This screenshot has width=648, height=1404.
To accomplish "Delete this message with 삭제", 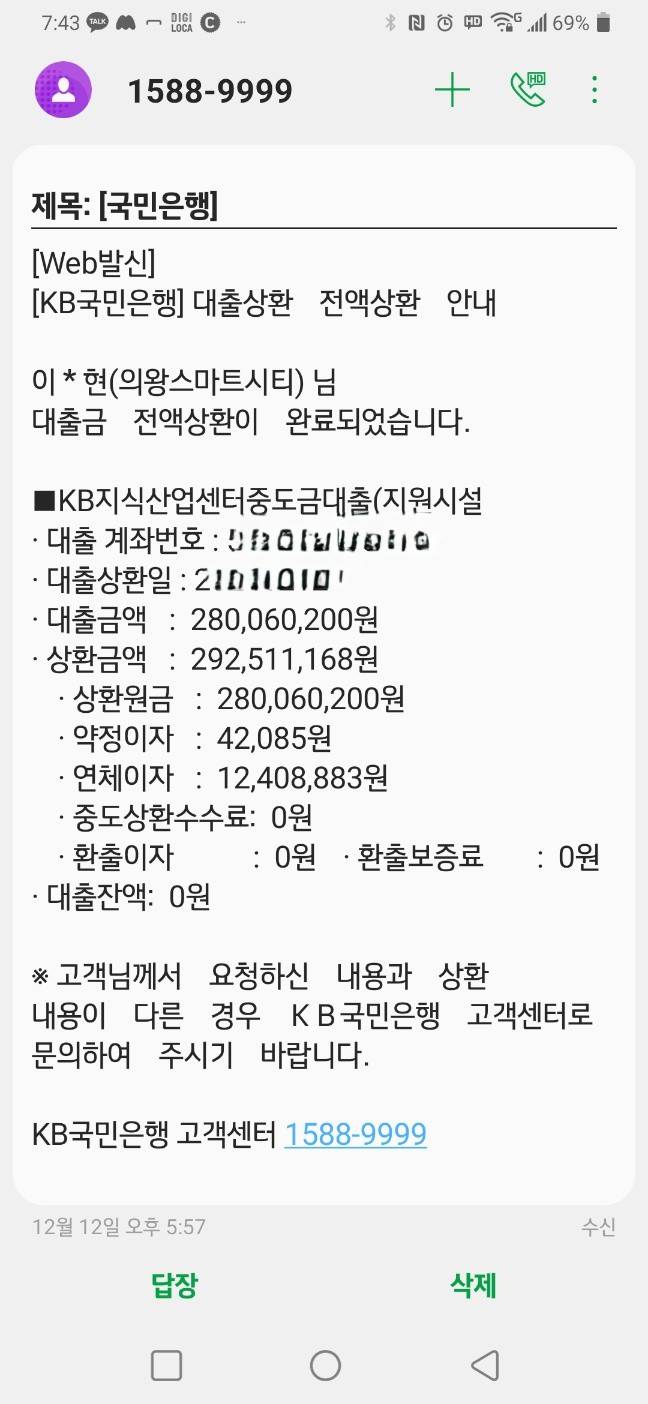I will (x=473, y=1285).
